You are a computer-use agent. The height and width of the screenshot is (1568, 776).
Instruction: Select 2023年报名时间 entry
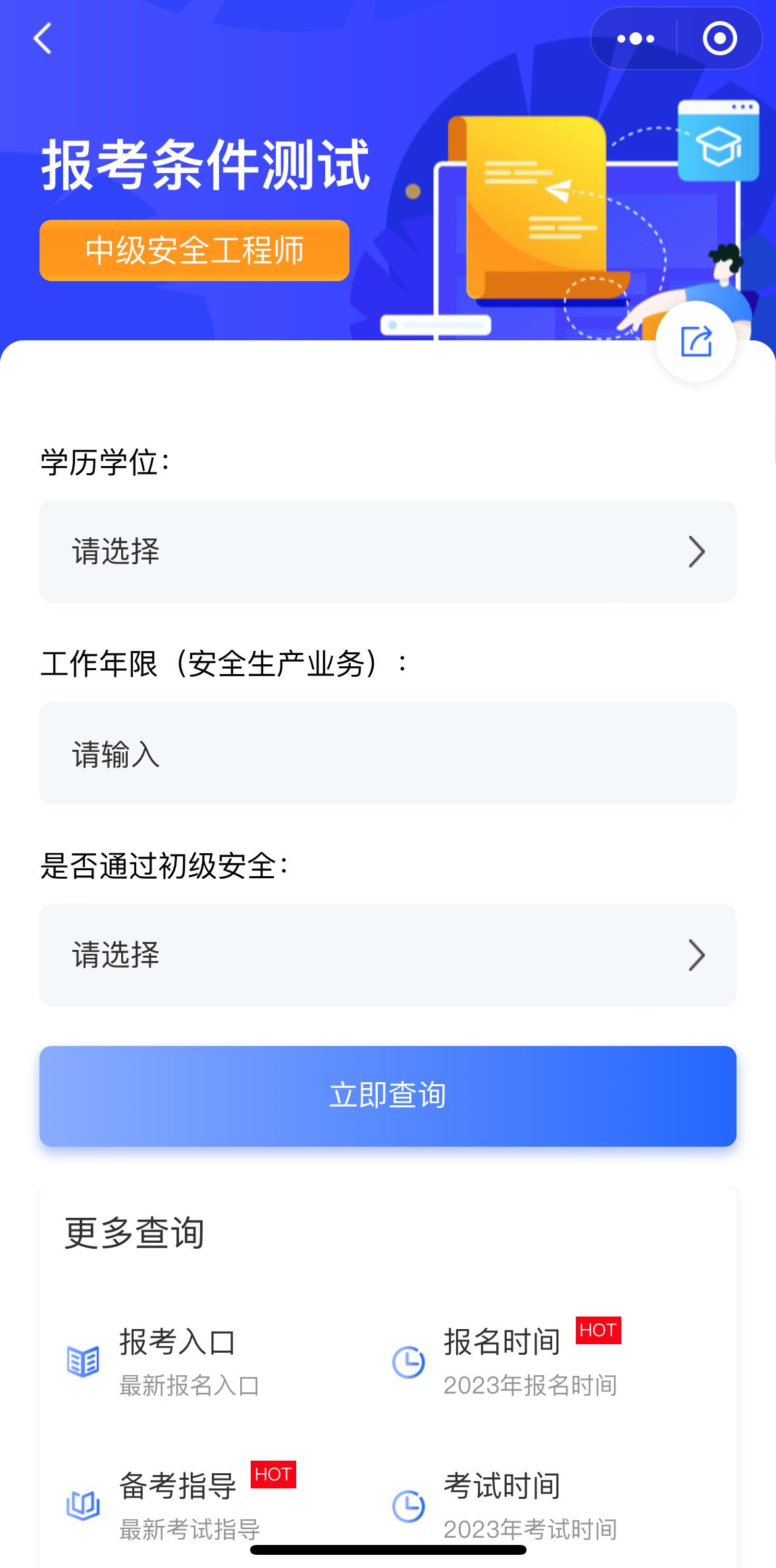tap(530, 1382)
